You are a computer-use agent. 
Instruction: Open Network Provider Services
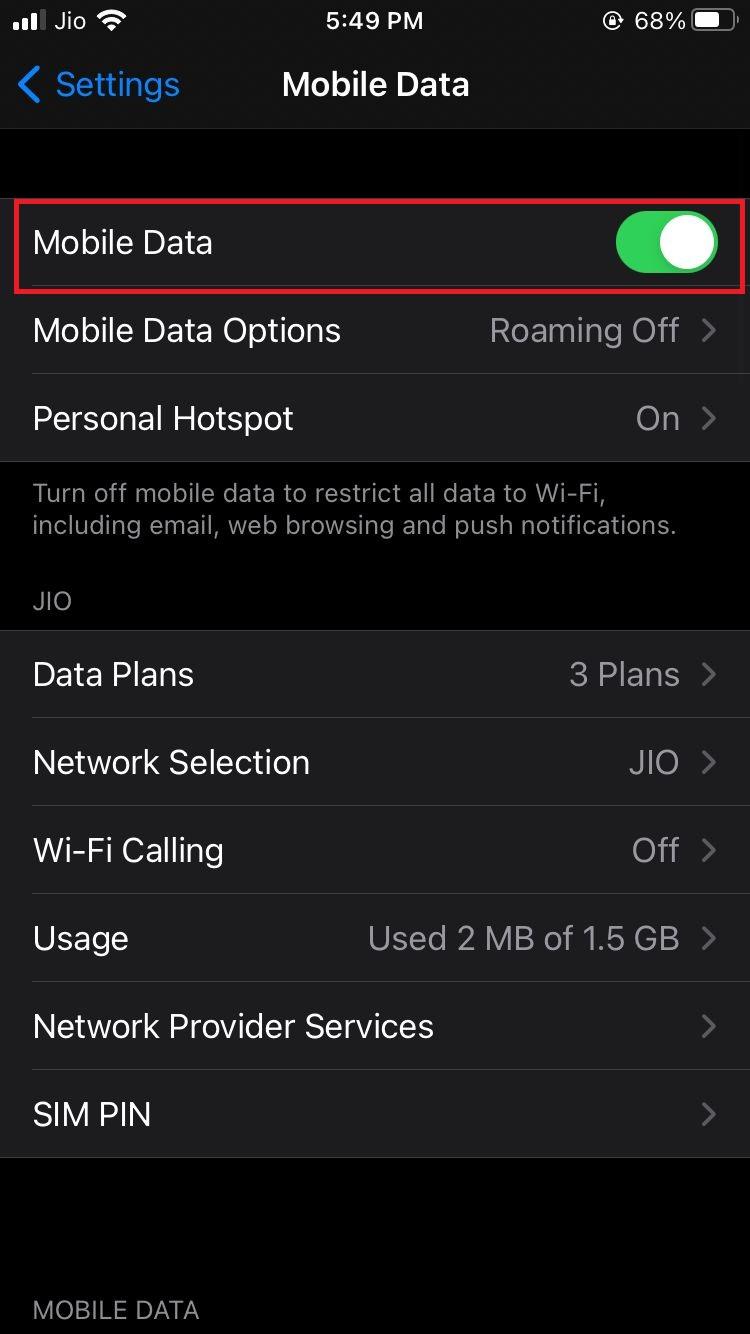tap(375, 1026)
